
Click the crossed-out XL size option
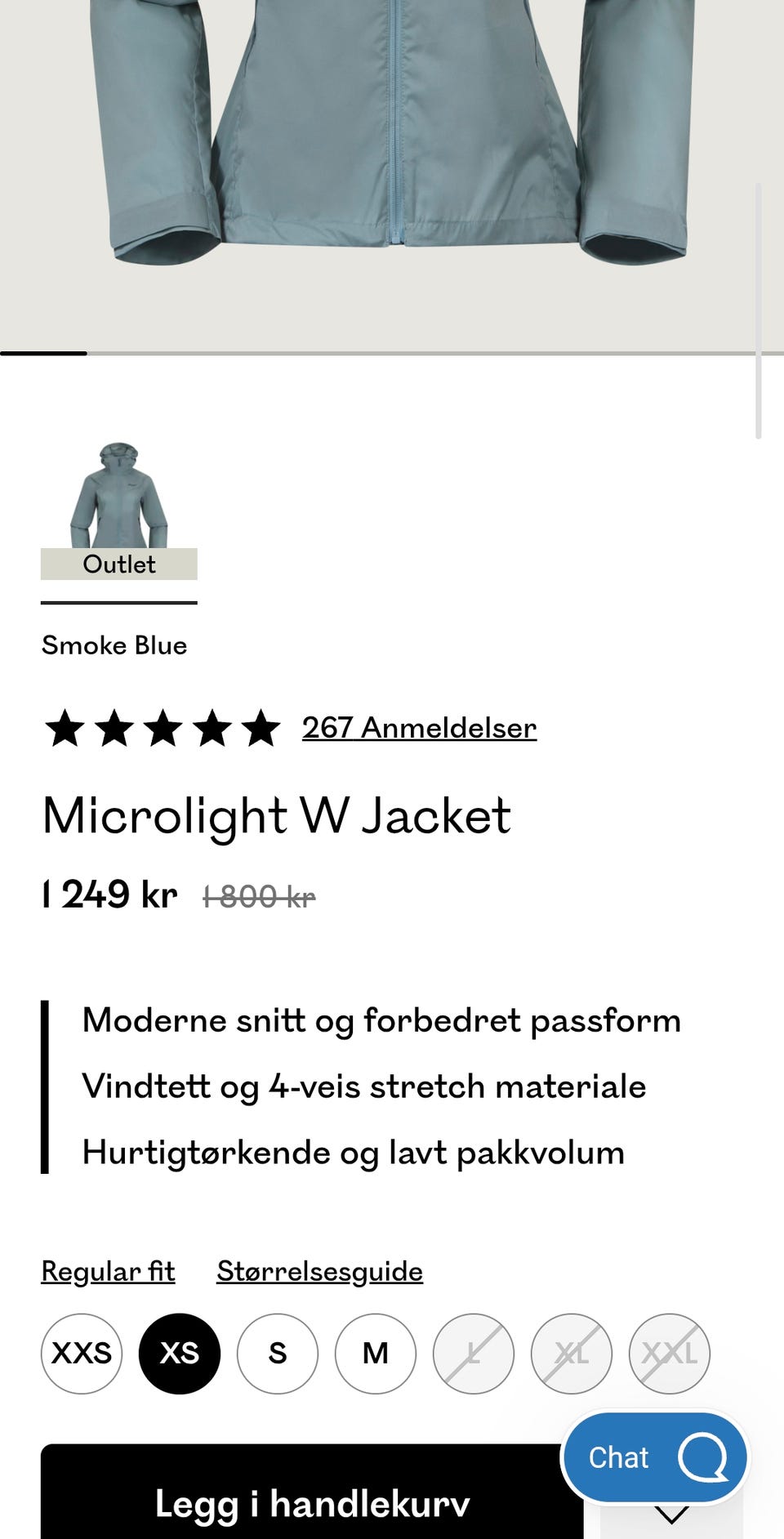pos(571,1354)
